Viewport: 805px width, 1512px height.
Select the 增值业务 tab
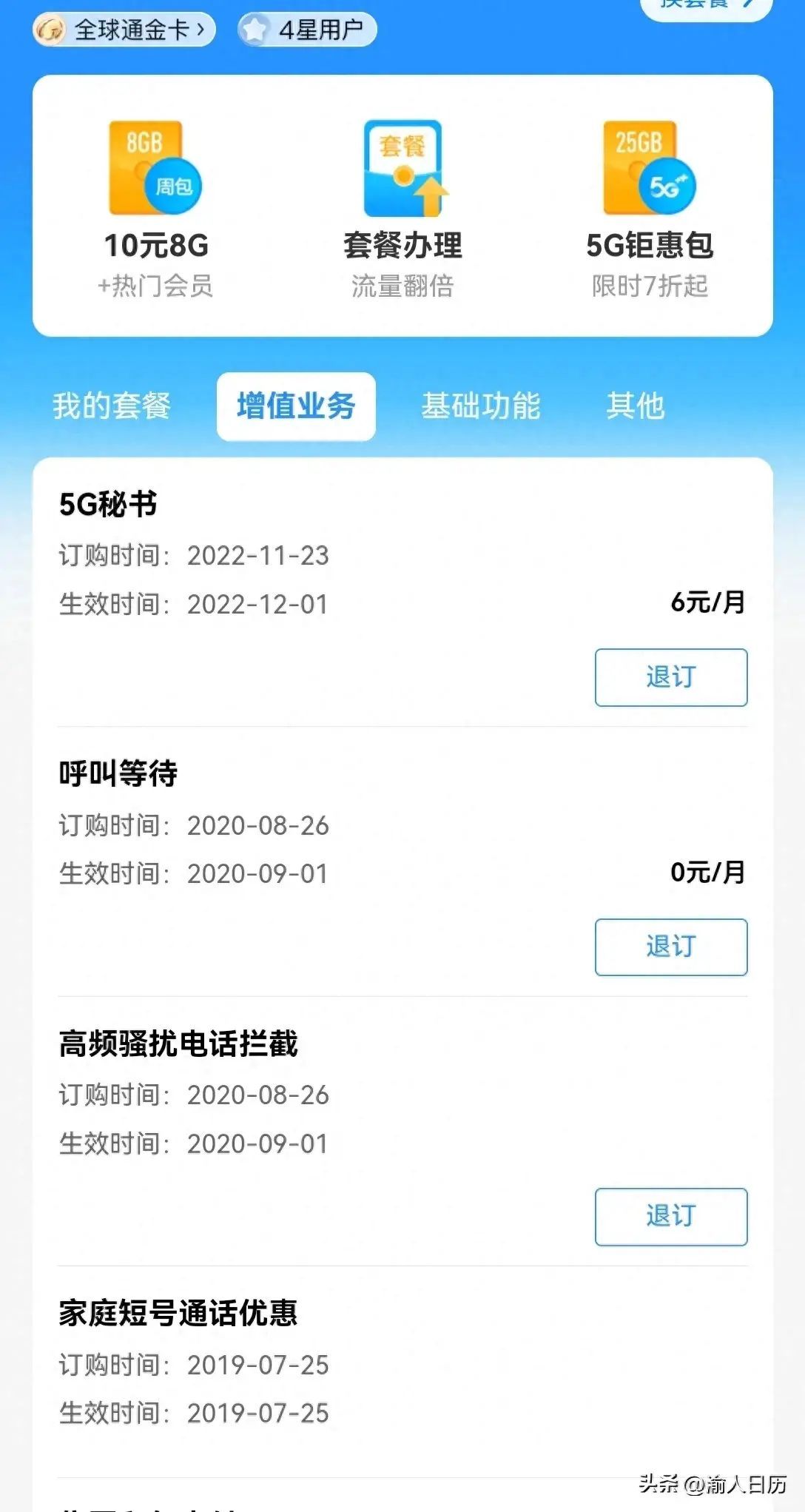(x=296, y=406)
